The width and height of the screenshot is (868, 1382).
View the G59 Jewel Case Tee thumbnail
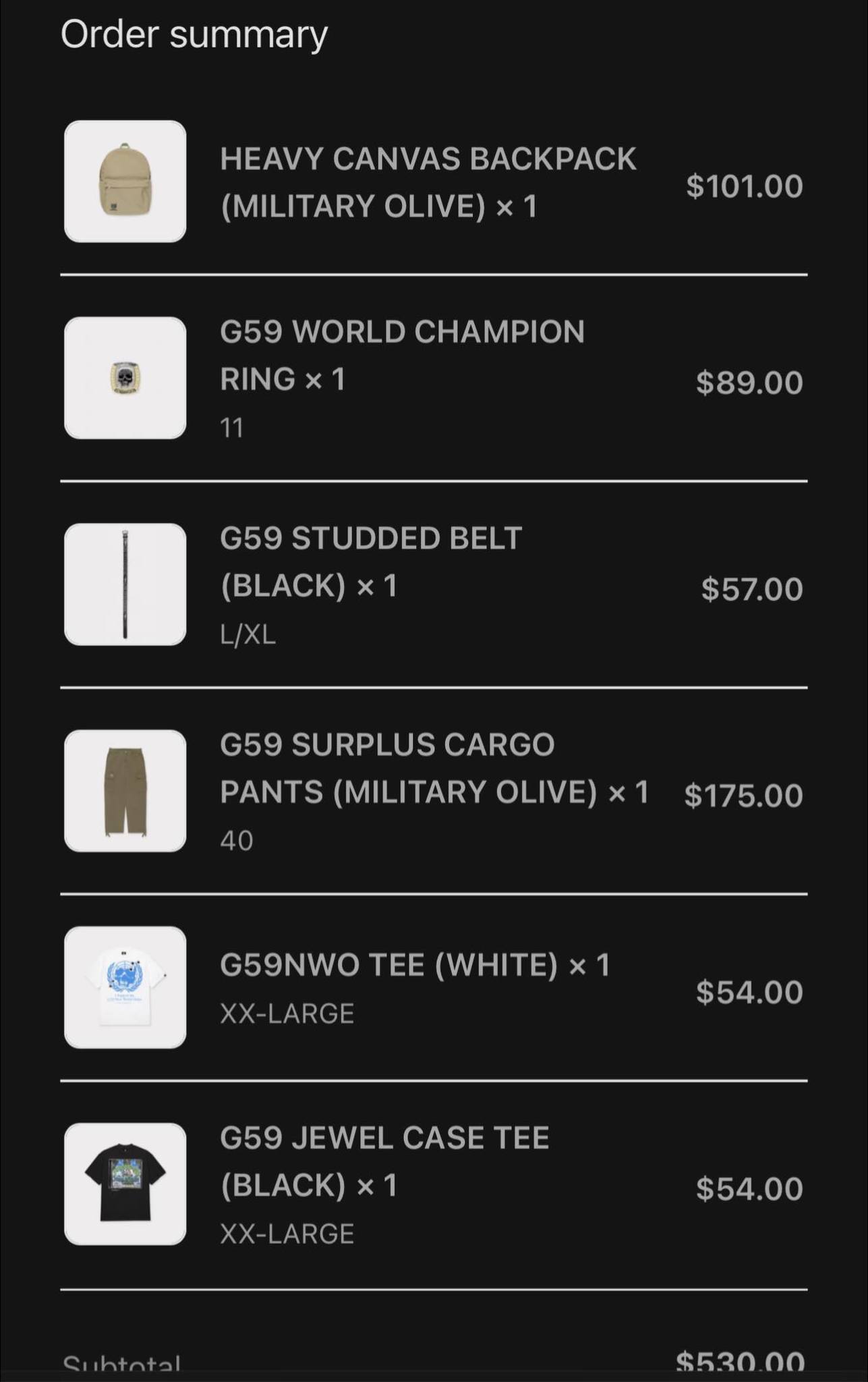coord(125,1184)
